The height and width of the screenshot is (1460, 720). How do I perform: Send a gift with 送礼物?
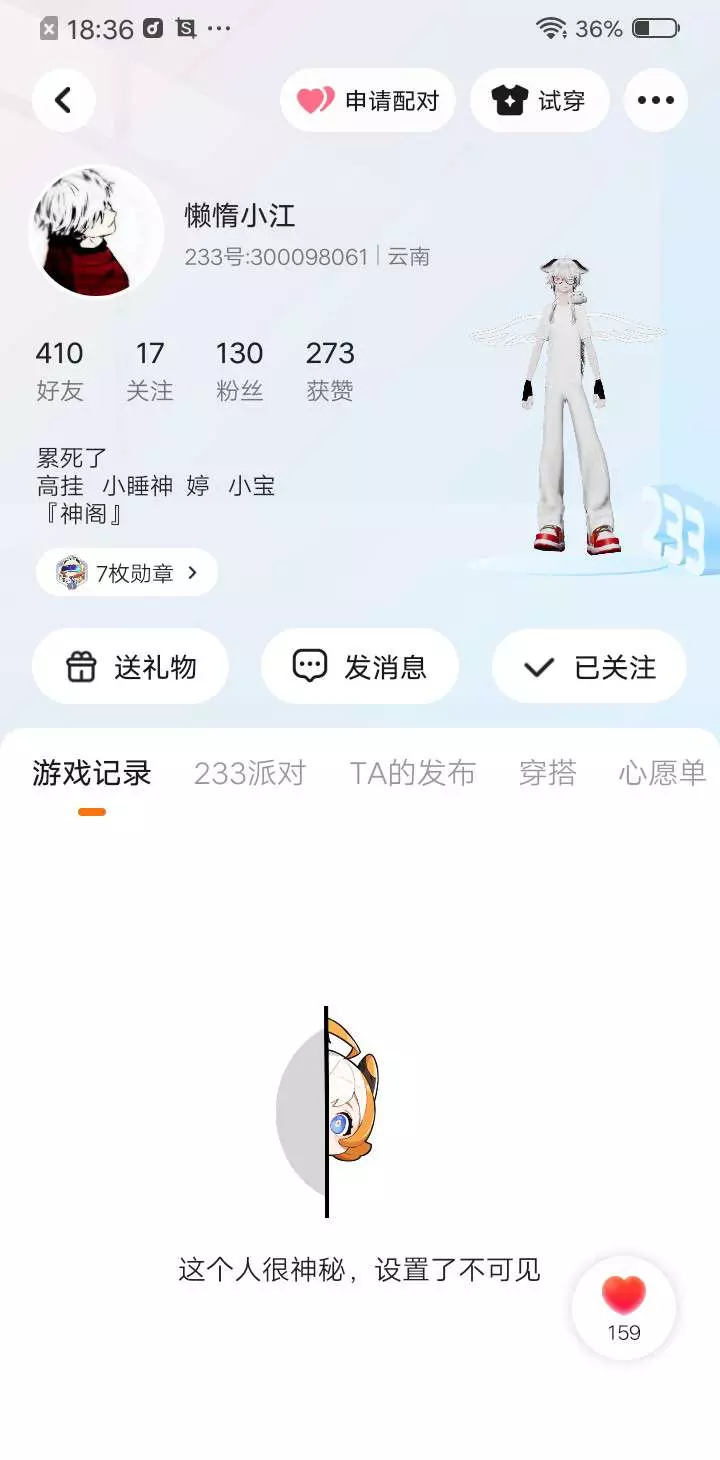(x=131, y=666)
